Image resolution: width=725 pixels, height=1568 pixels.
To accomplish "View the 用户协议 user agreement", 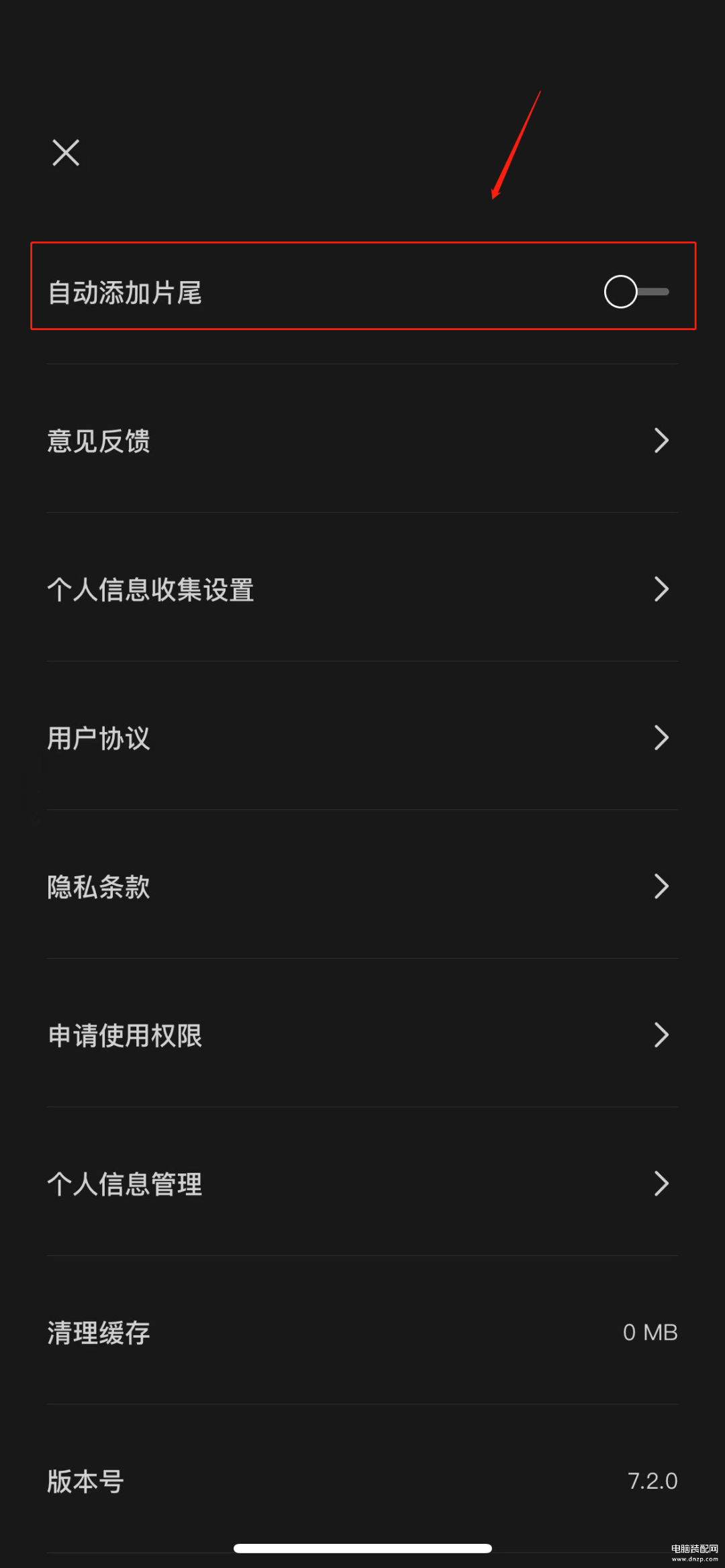I will pyautogui.click(x=362, y=738).
